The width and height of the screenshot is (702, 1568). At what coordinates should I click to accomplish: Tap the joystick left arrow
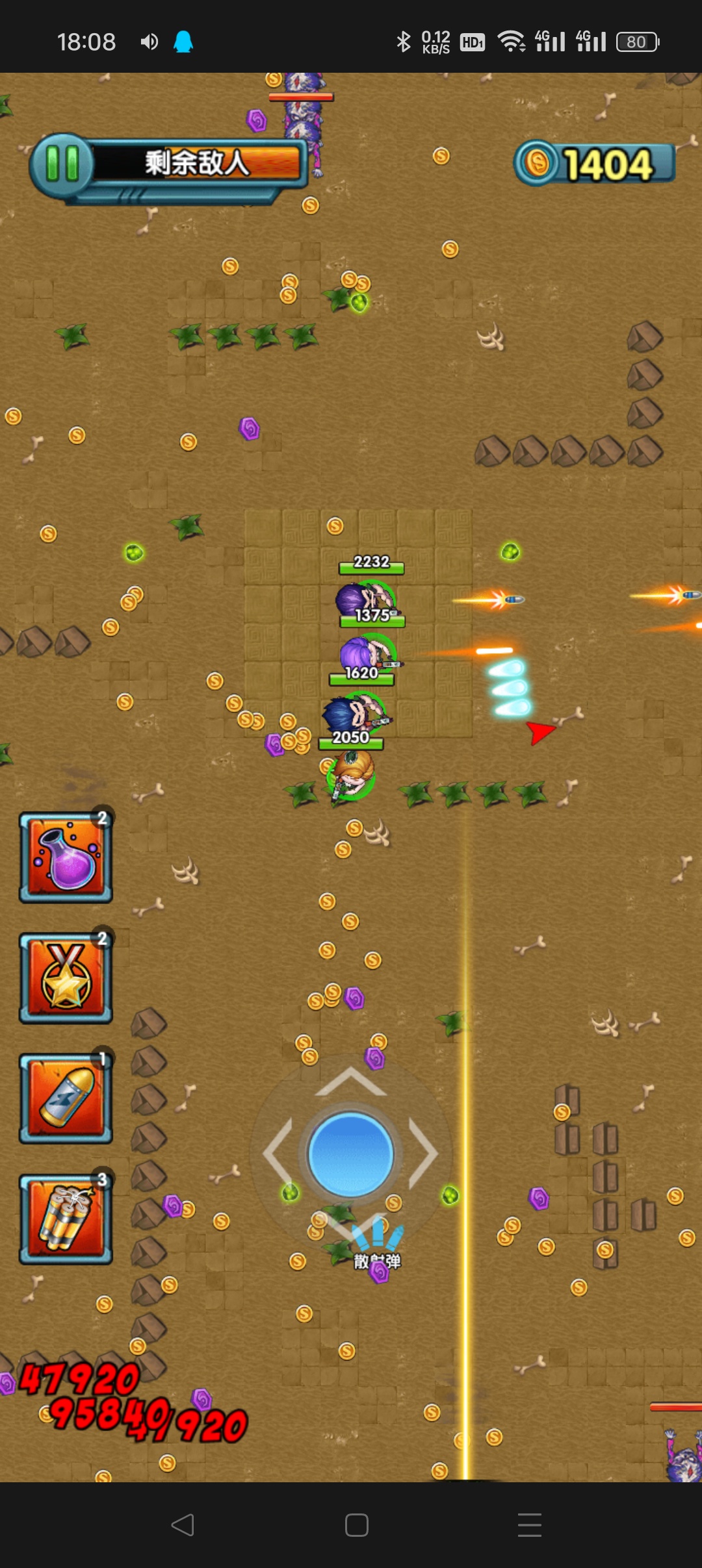click(x=276, y=1154)
